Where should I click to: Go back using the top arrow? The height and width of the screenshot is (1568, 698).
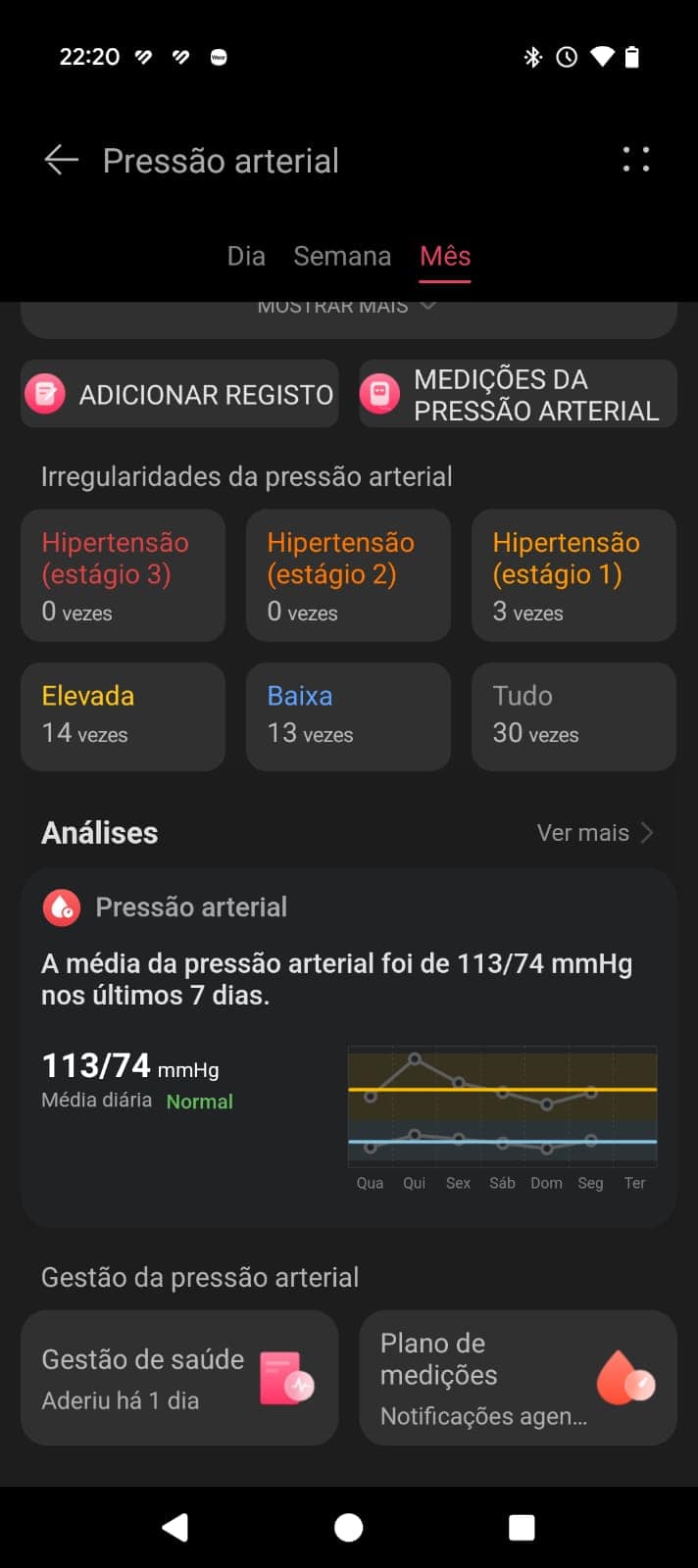61,160
